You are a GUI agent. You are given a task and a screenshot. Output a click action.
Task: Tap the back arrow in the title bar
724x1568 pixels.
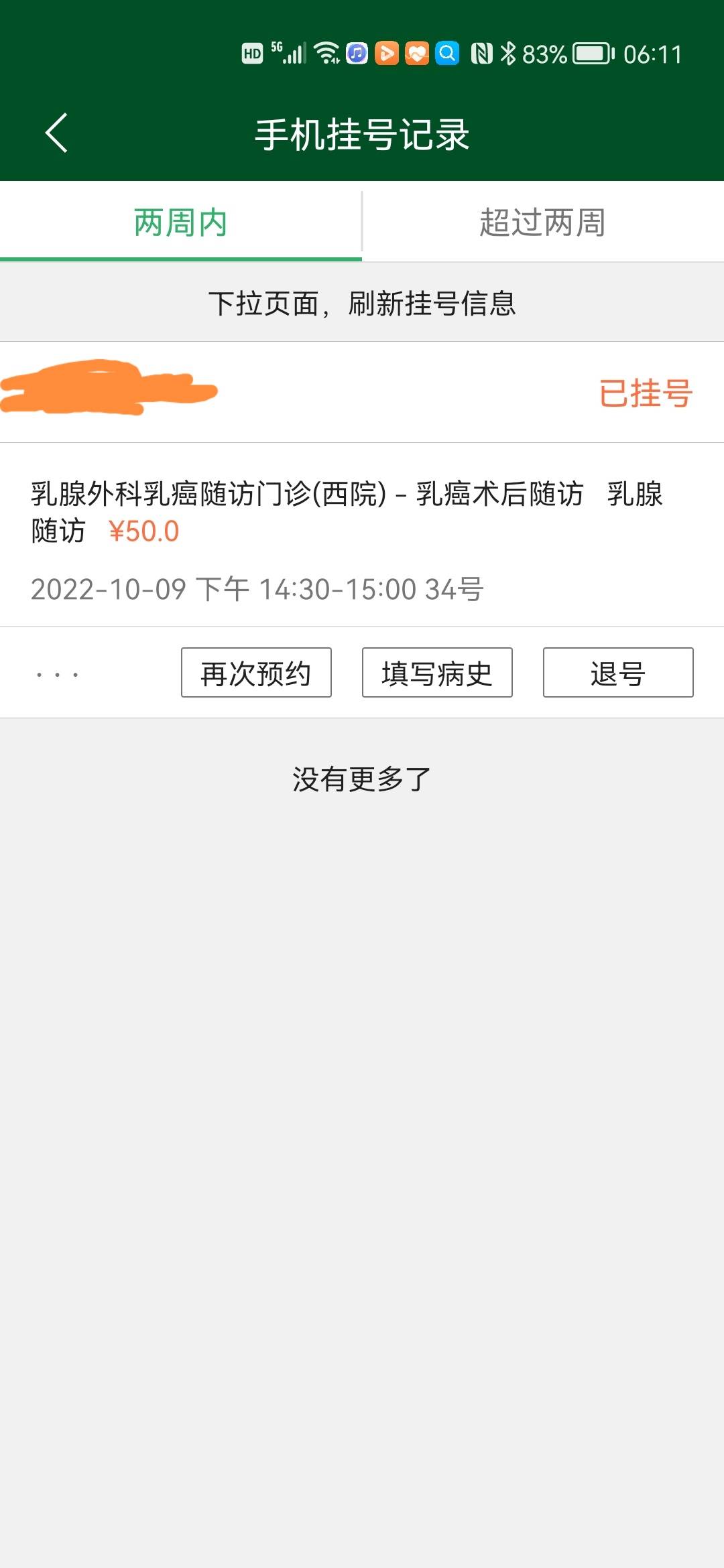(x=56, y=133)
